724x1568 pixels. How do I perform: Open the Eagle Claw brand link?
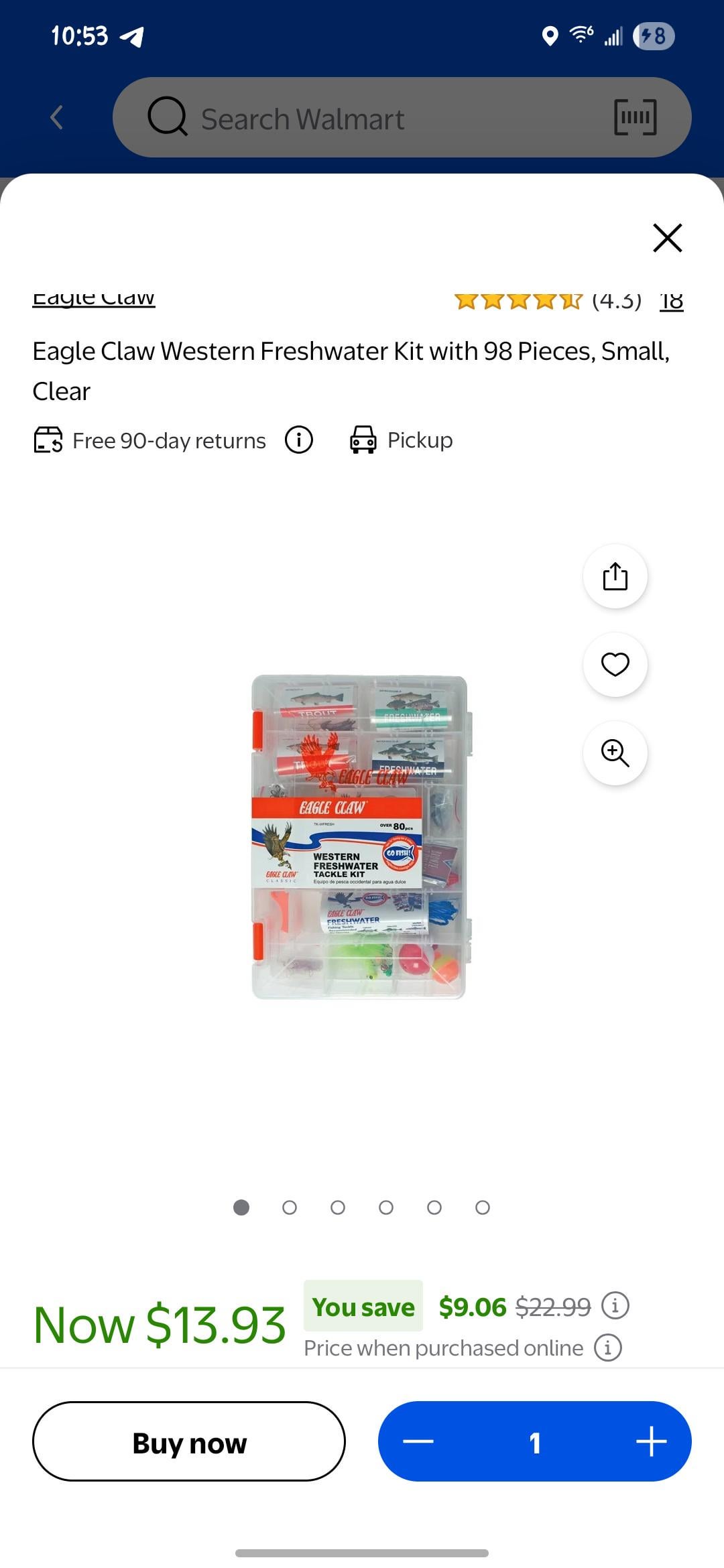point(94,298)
